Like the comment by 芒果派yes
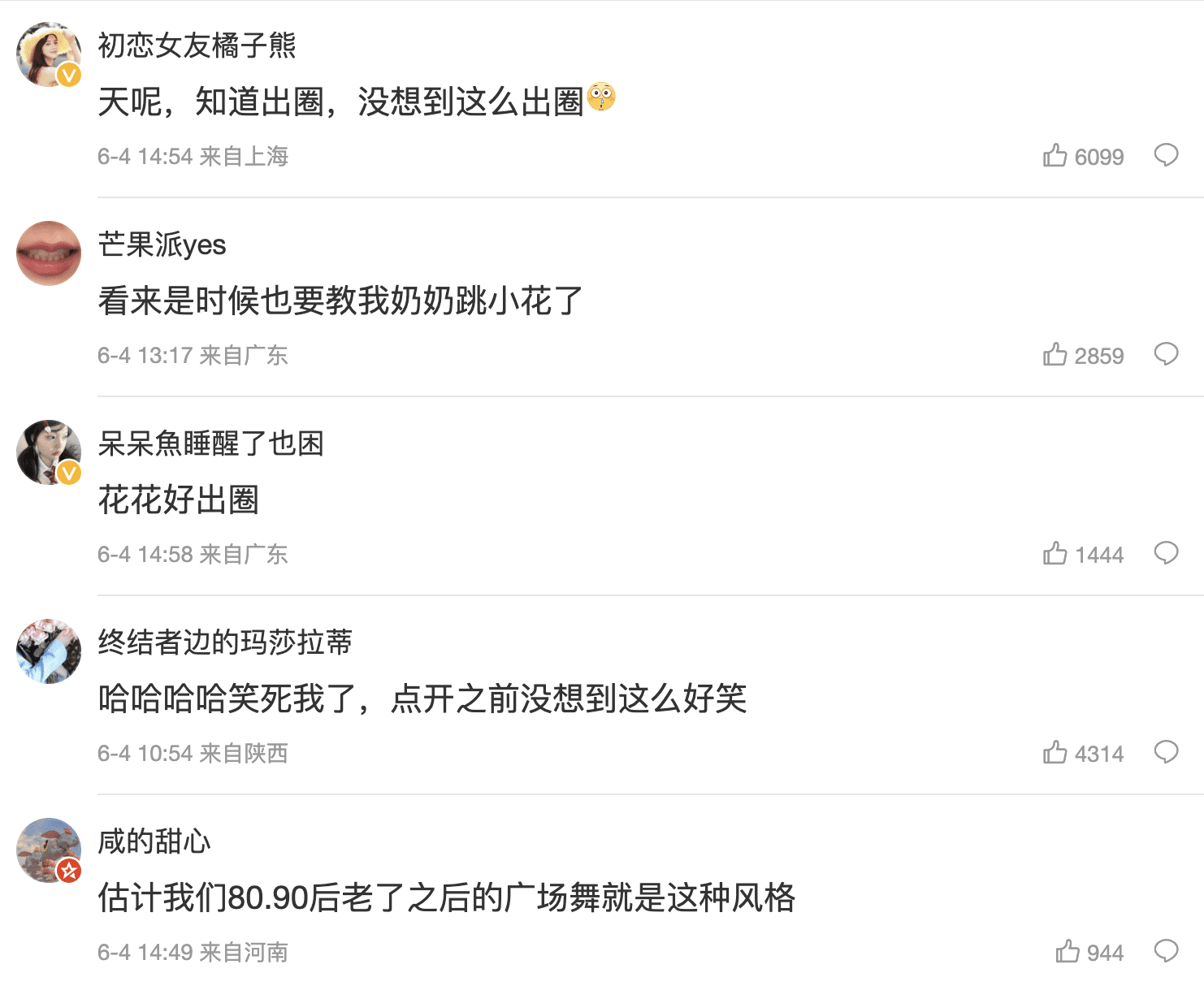 coord(1055,354)
